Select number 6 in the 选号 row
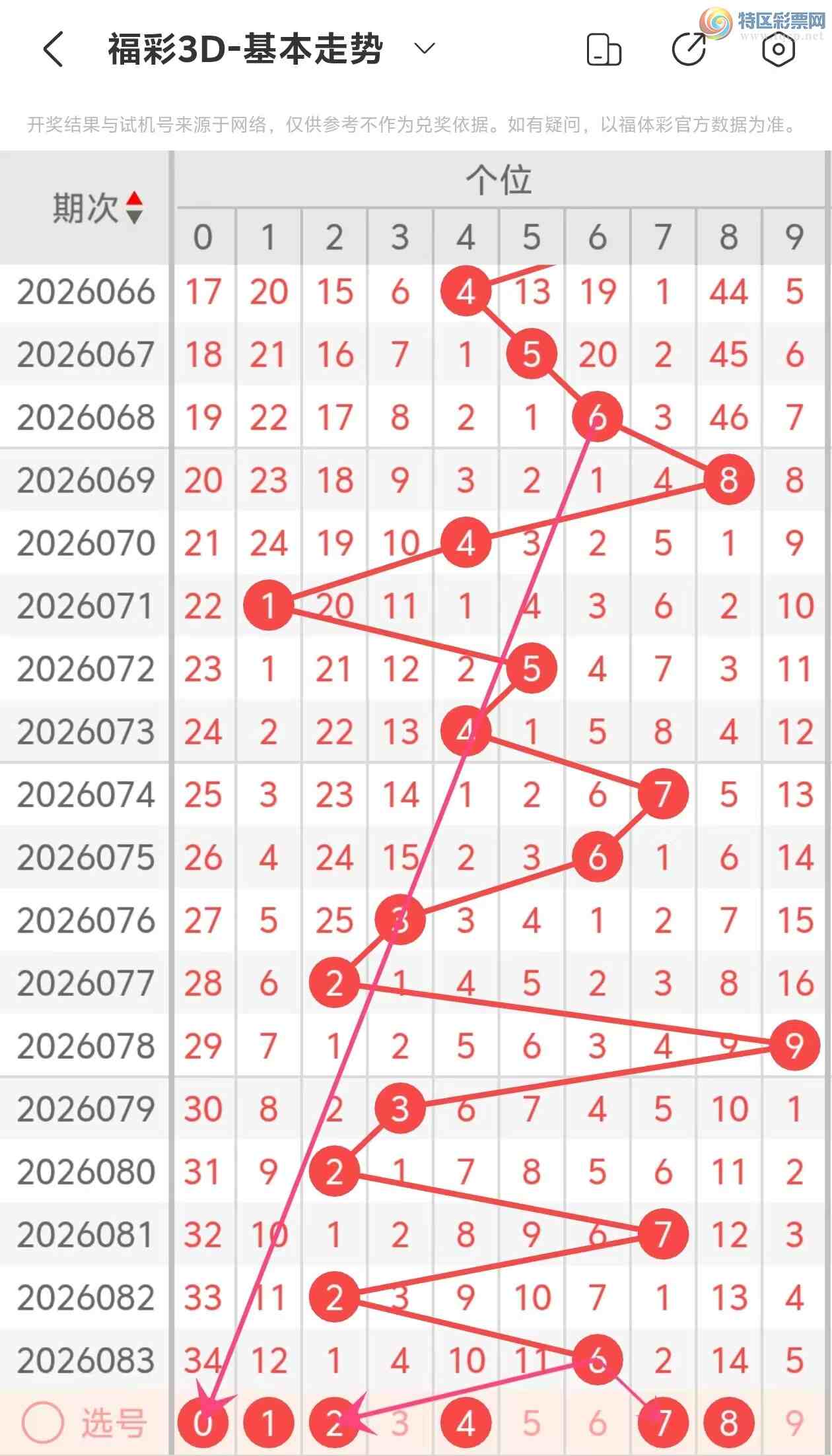This screenshot has height=1456, width=832. coord(597,1423)
